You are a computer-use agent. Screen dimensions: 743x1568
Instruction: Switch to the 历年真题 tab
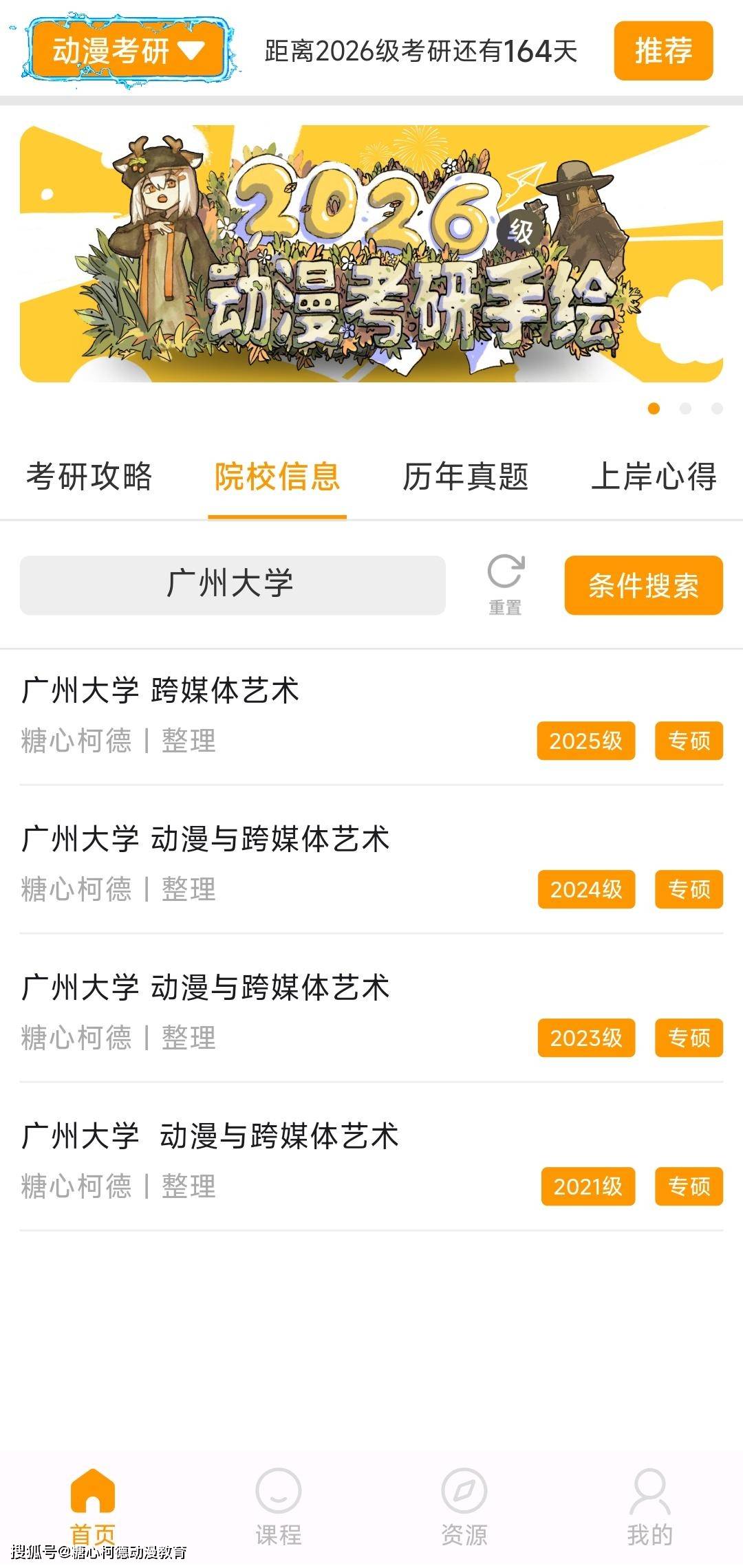465,477
